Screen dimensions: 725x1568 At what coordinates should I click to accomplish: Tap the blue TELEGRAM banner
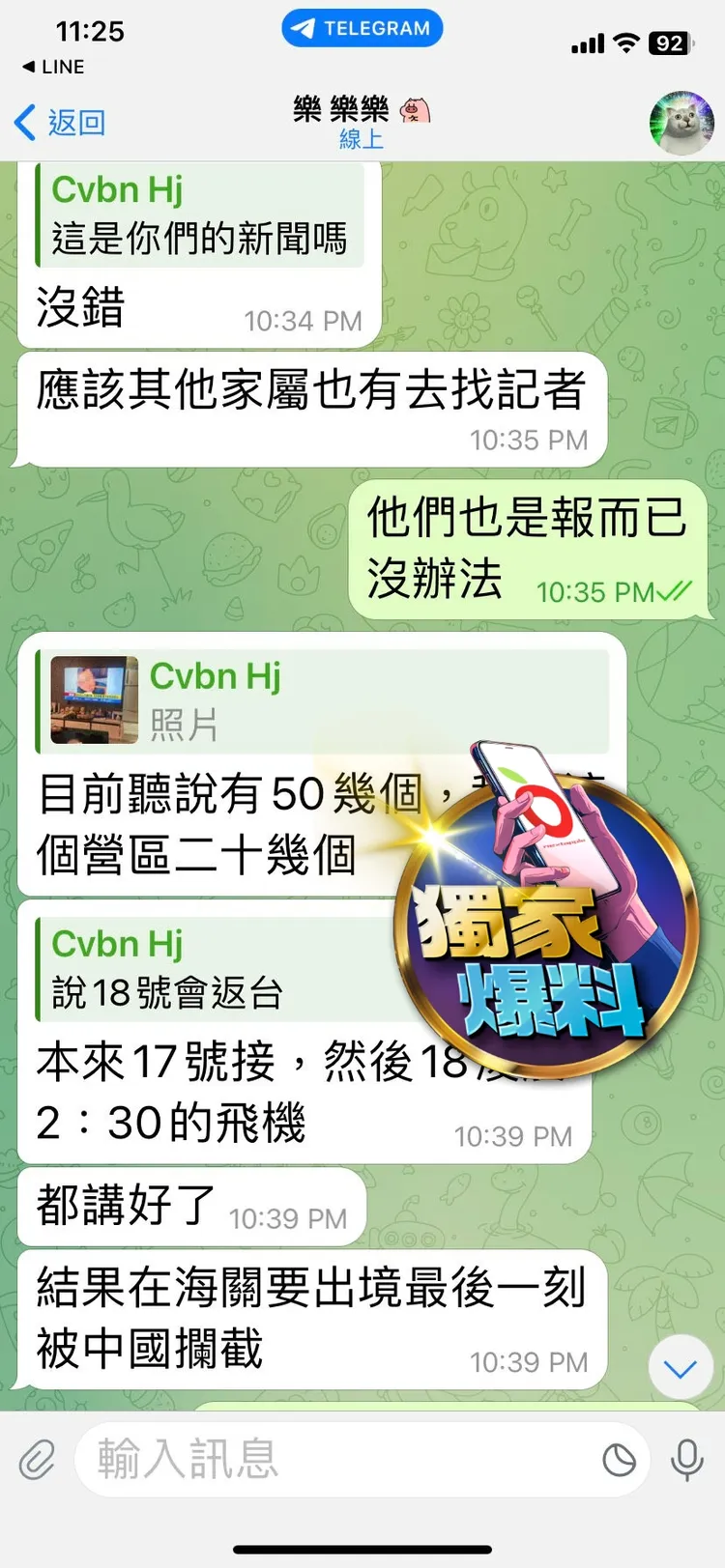pyautogui.click(x=362, y=28)
